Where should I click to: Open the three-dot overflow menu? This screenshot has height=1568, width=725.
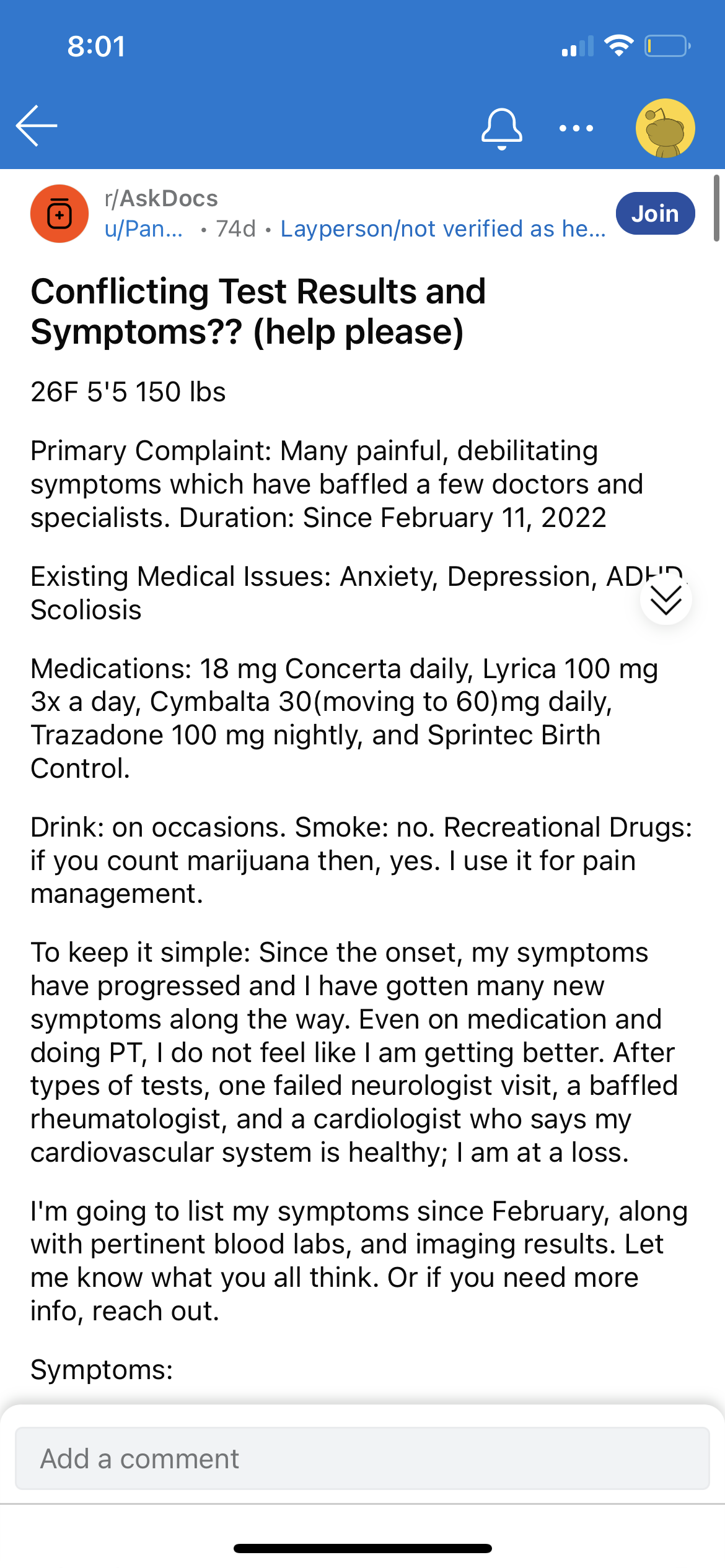(576, 128)
